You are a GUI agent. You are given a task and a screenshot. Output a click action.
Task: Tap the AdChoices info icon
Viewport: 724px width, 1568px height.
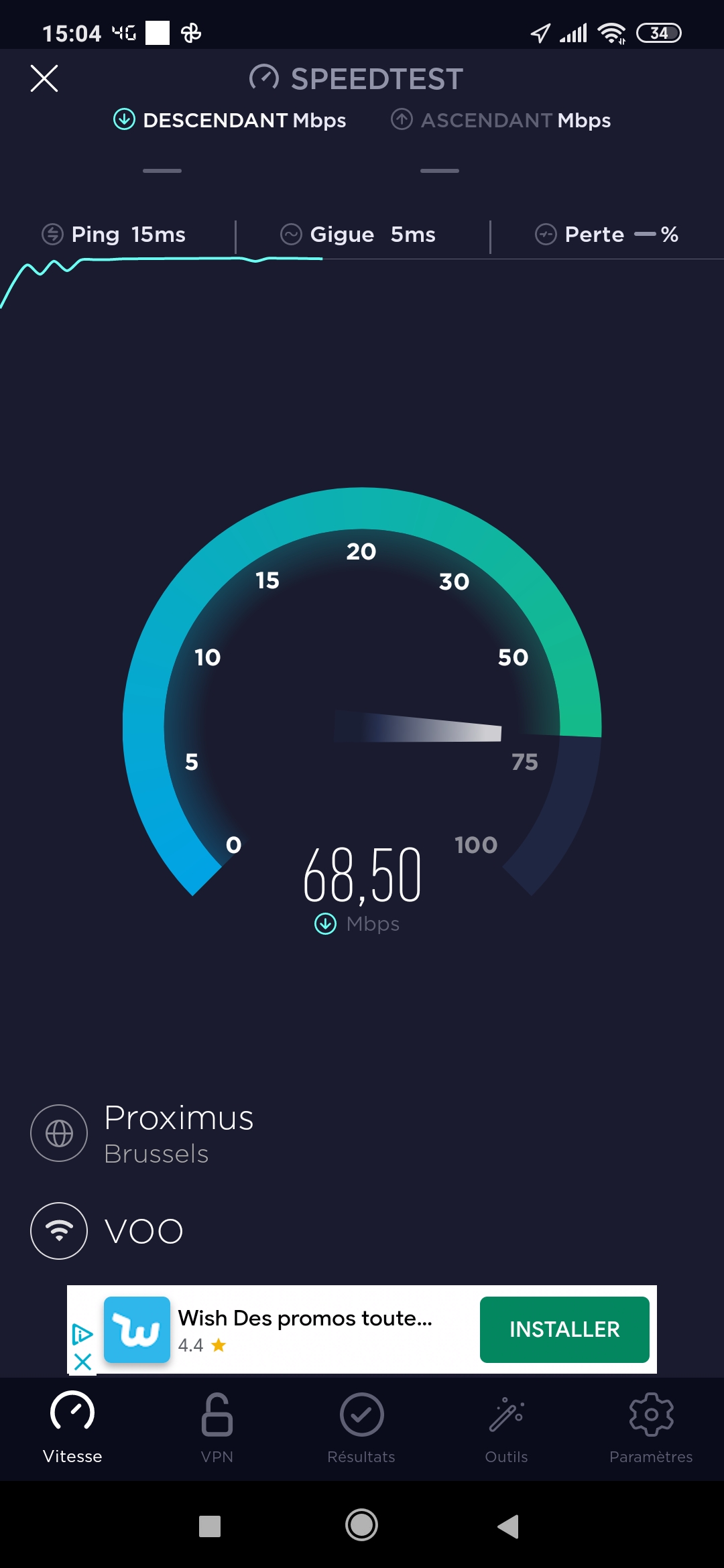(x=82, y=1334)
